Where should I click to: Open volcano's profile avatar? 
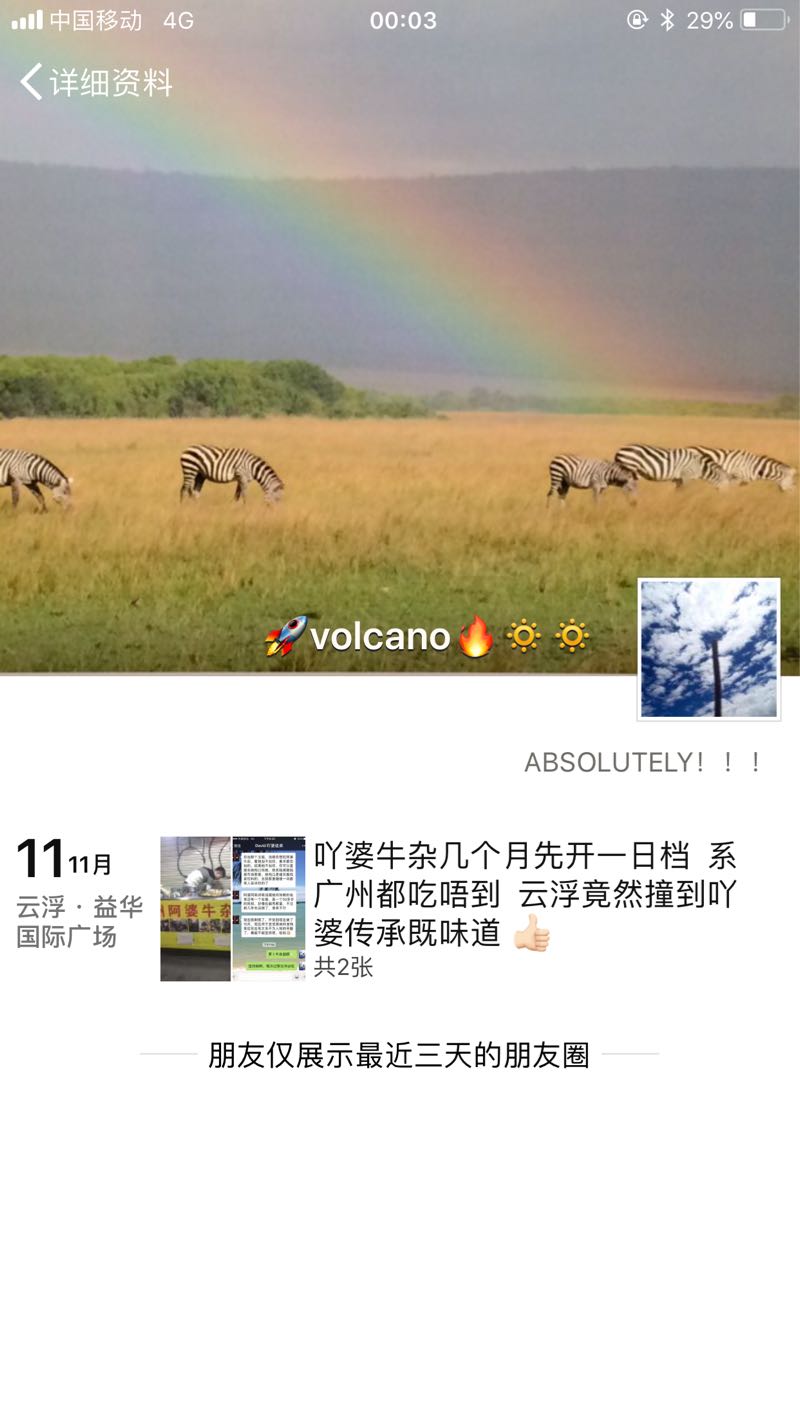click(x=709, y=648)
